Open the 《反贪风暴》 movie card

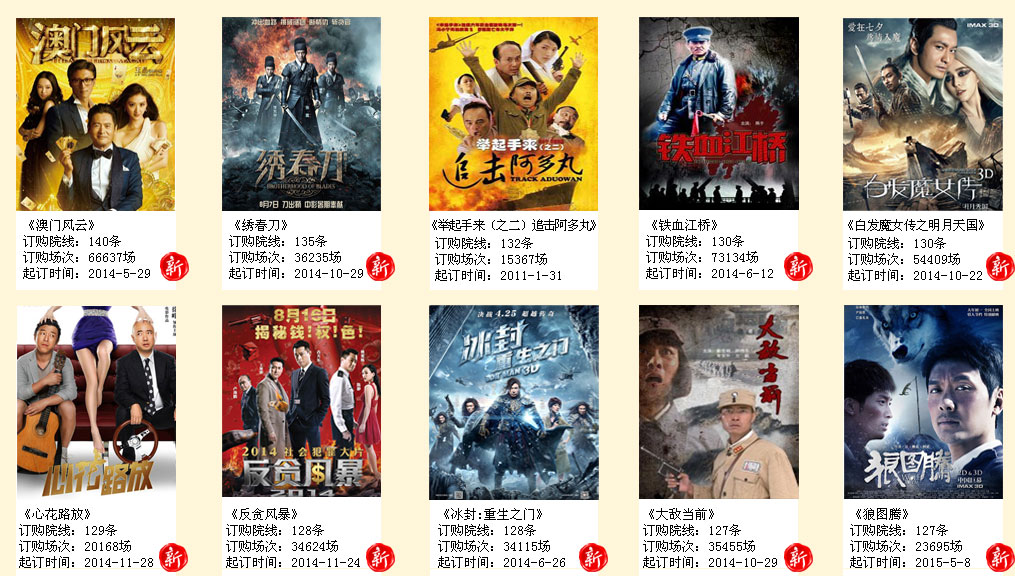coord(301,402)
